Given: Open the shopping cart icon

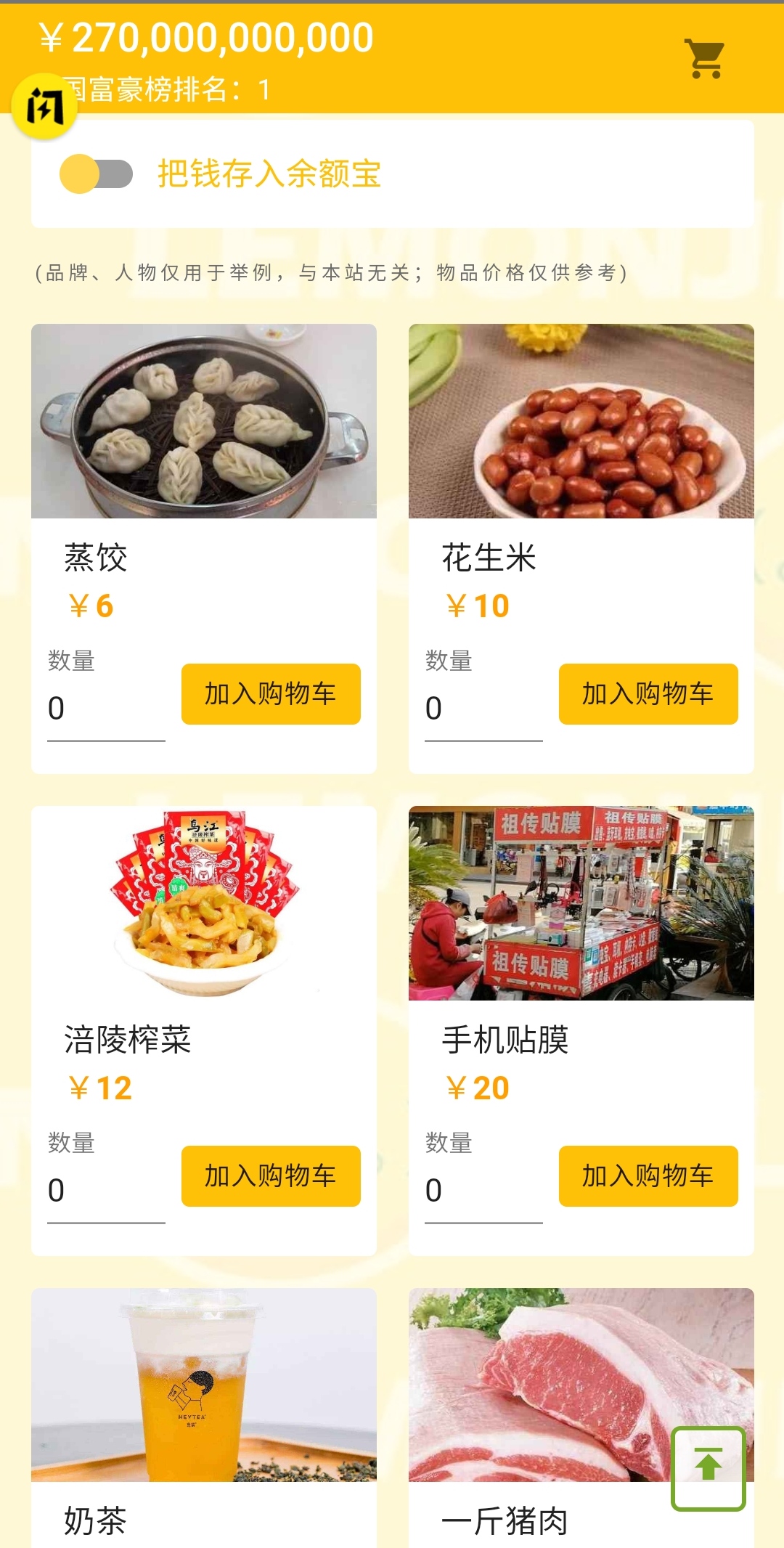Looking at the screenshot, I should click(x=703, y=57).
